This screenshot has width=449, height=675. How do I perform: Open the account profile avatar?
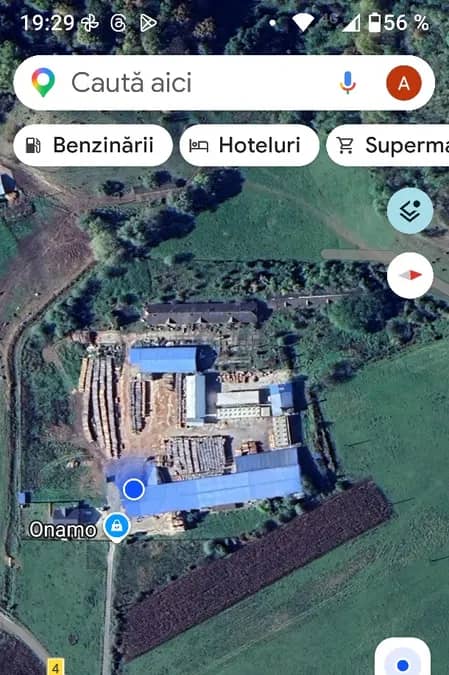[x=404, y=83]
